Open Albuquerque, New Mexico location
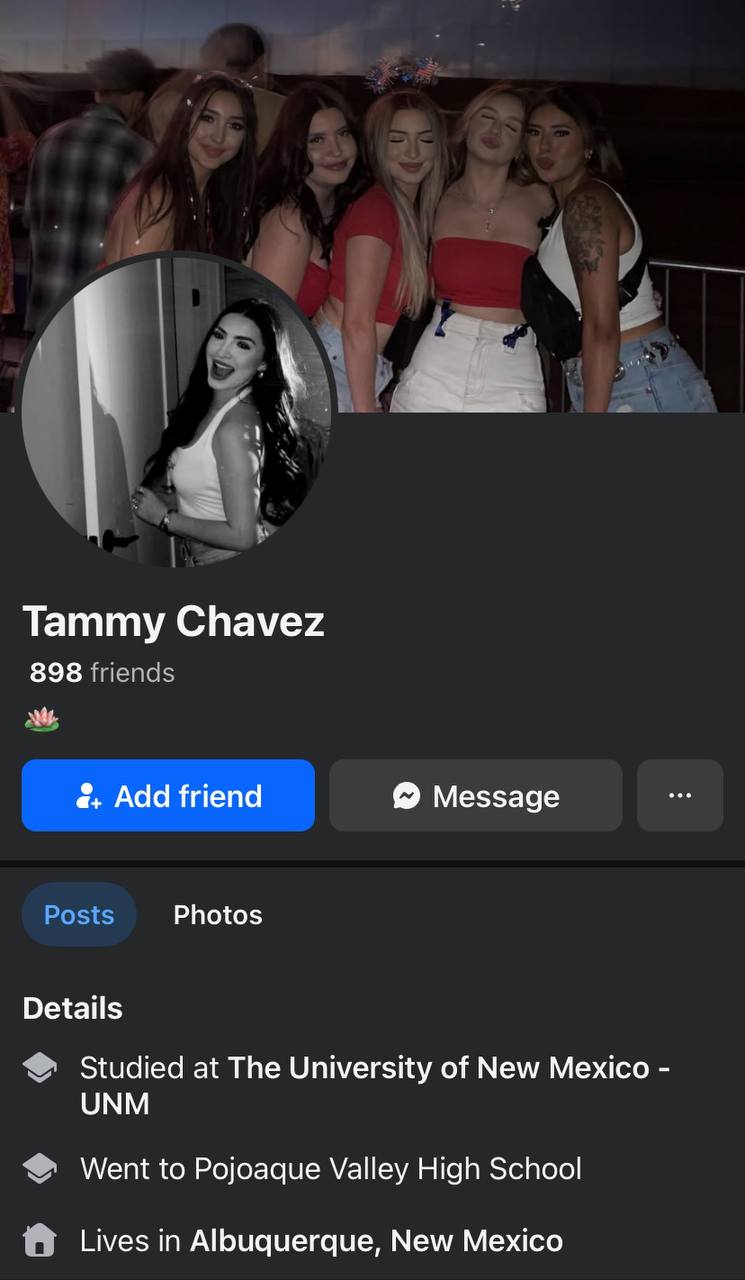The height and width of the screenshot is (1280, 745). click(x=376, y=1241)
